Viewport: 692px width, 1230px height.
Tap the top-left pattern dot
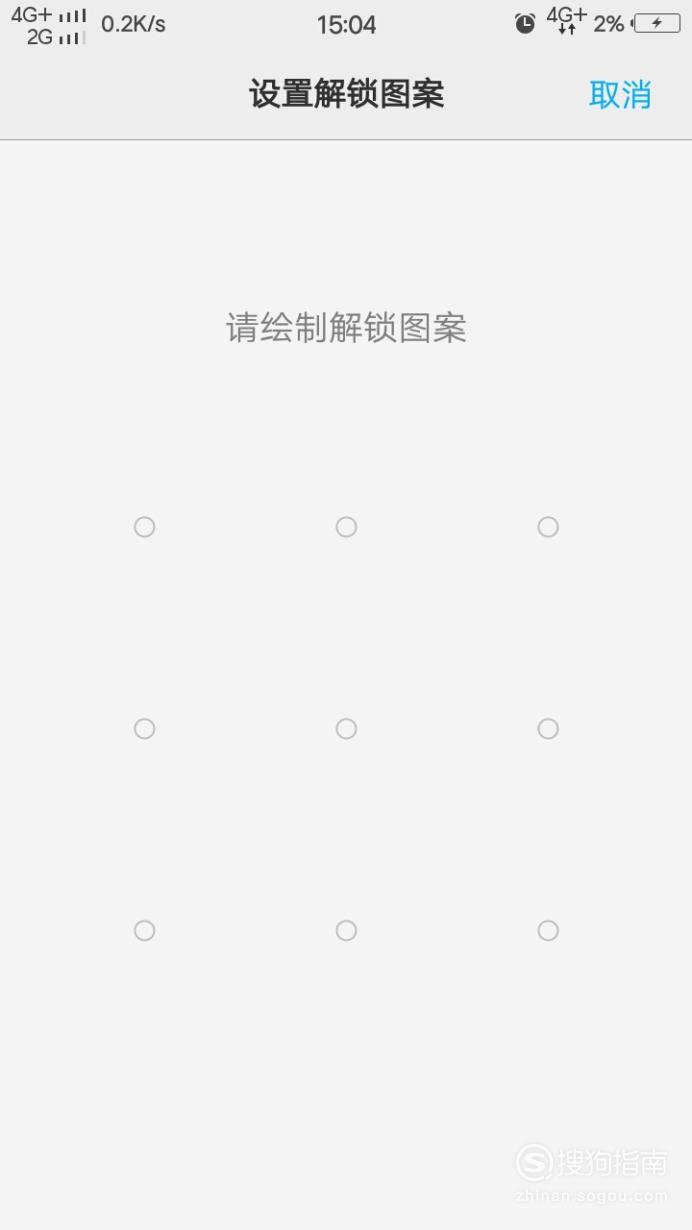(x=144, y=527)
